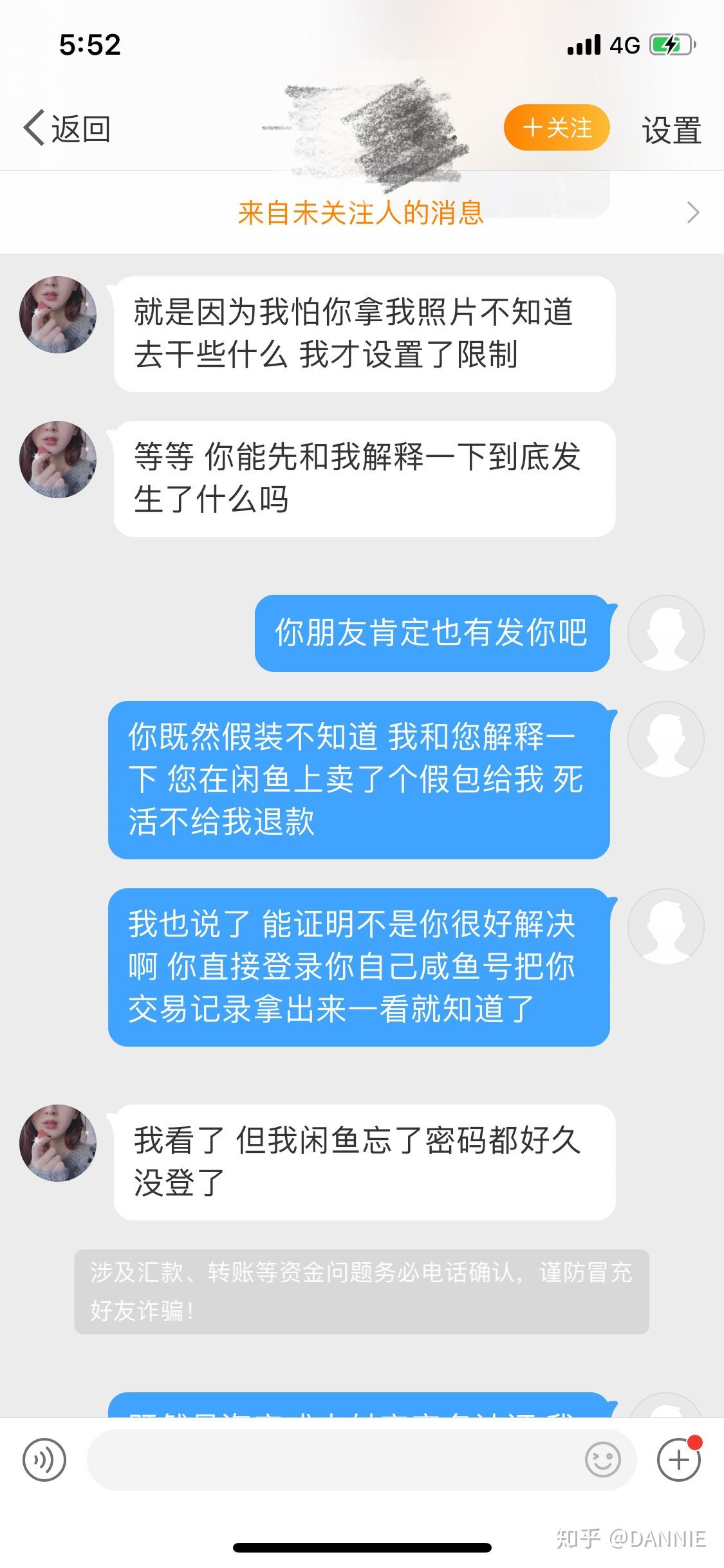
Task: Go back using the 返回 button
Action: pyautogui.click(x=67, y=129)
